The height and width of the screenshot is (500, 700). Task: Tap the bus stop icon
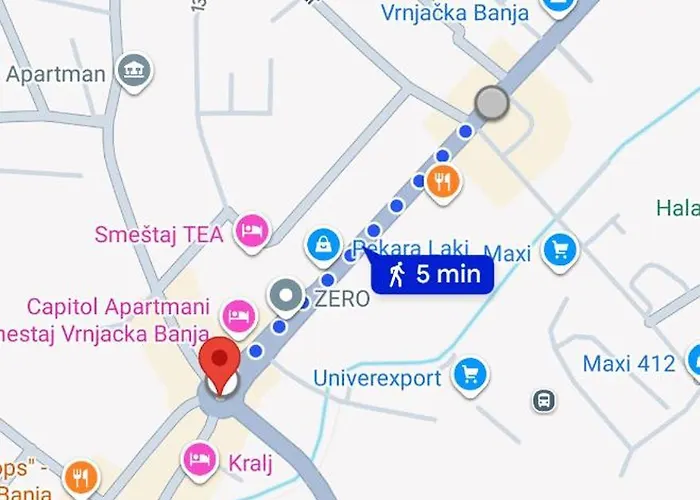click(544, 400)
